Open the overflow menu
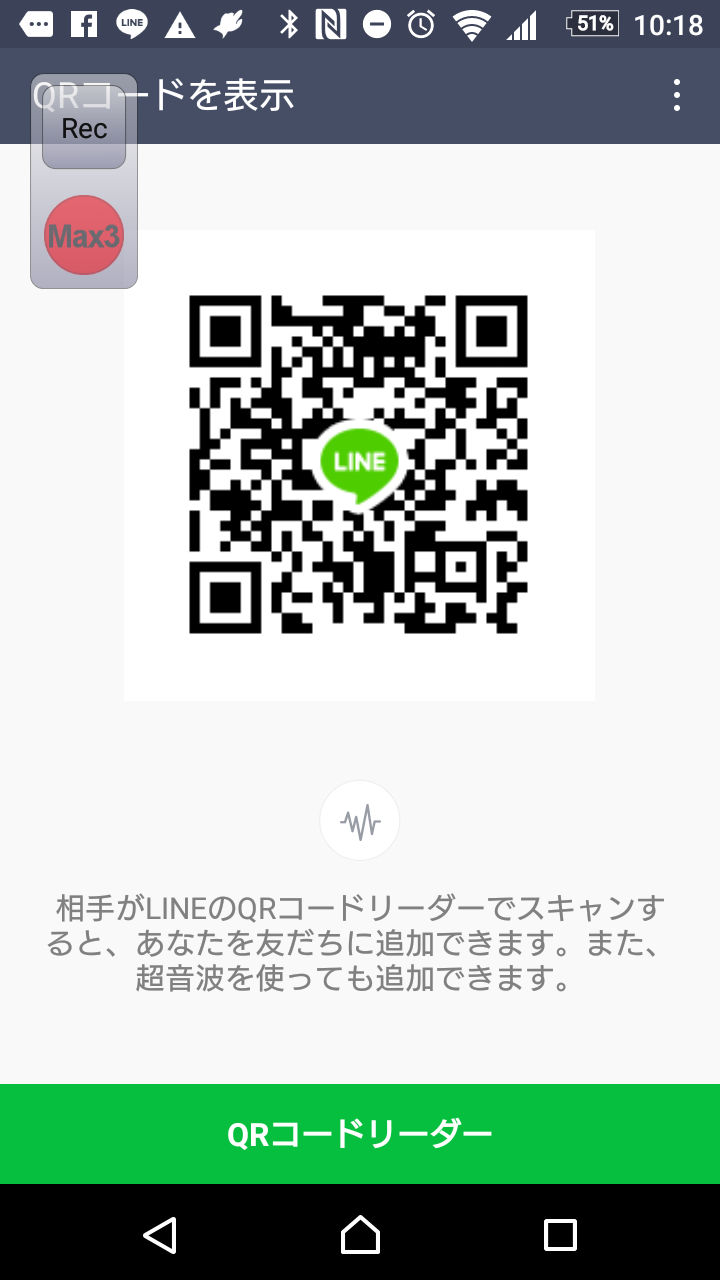The width and height of the screenshot is (720, 1280). pos(677,96)
